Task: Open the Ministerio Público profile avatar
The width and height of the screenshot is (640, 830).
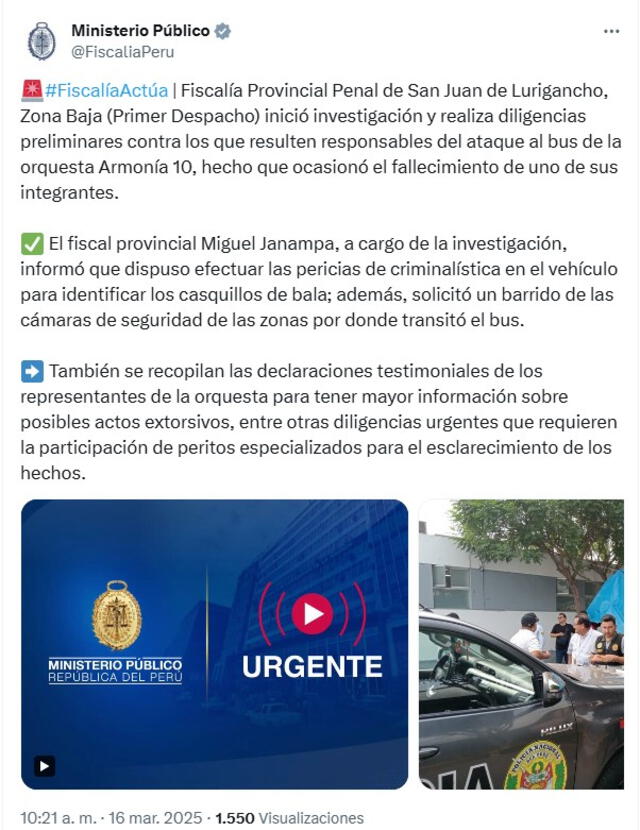Action: [42, 42]
